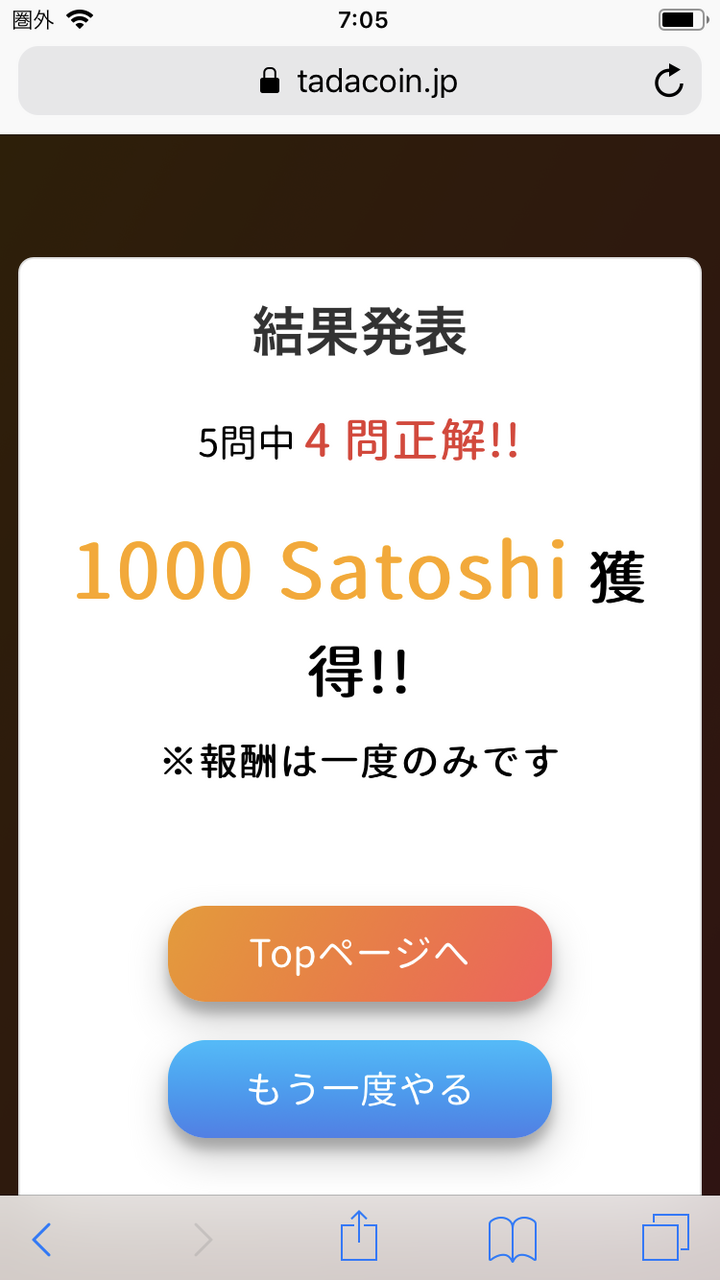The height and width of the screenshot is (1280, 720).
Task: Navigate back to the previous page
Action: 42,1238
